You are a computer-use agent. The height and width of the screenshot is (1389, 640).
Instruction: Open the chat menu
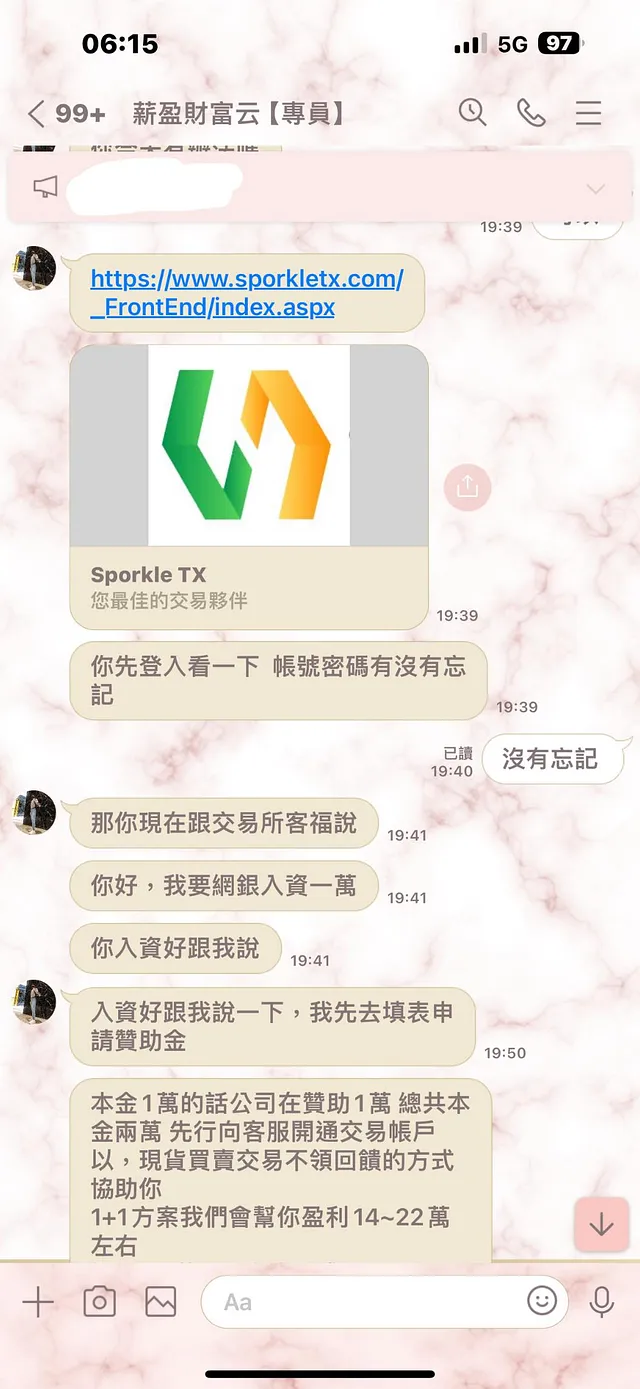(x=588, y=113)
